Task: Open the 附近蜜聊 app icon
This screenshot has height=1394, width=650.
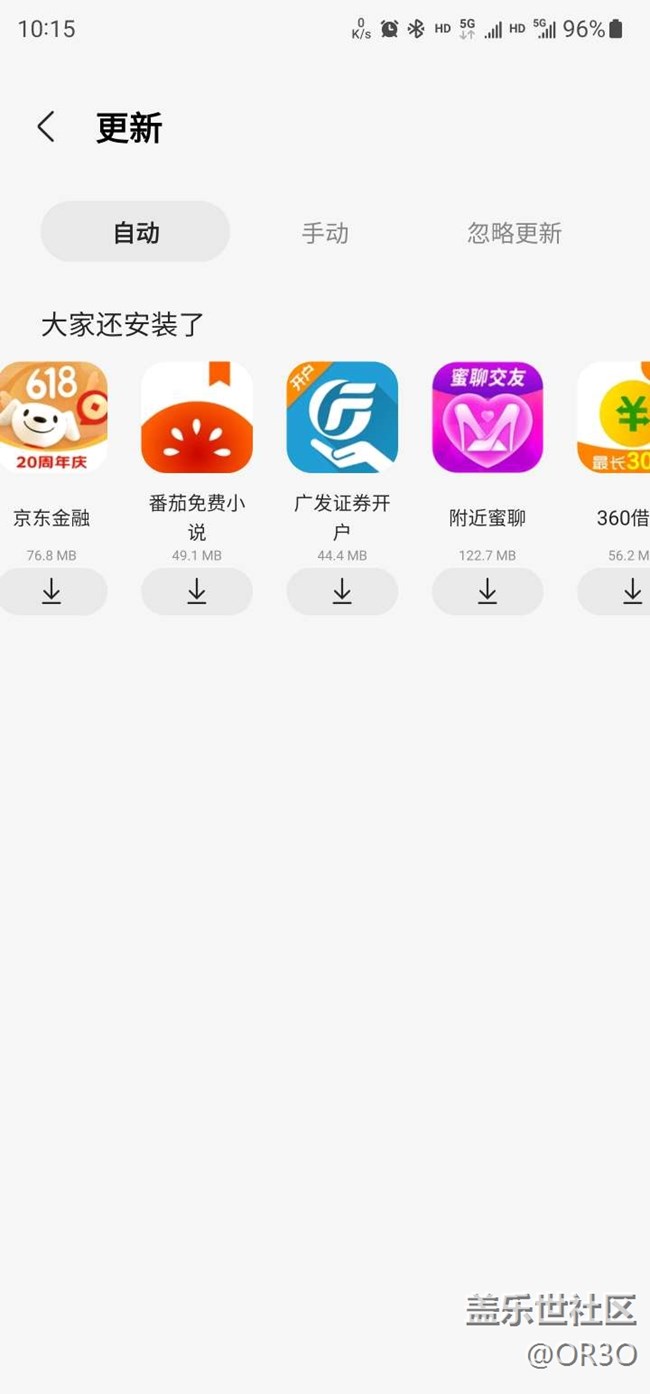Action: 487,417
